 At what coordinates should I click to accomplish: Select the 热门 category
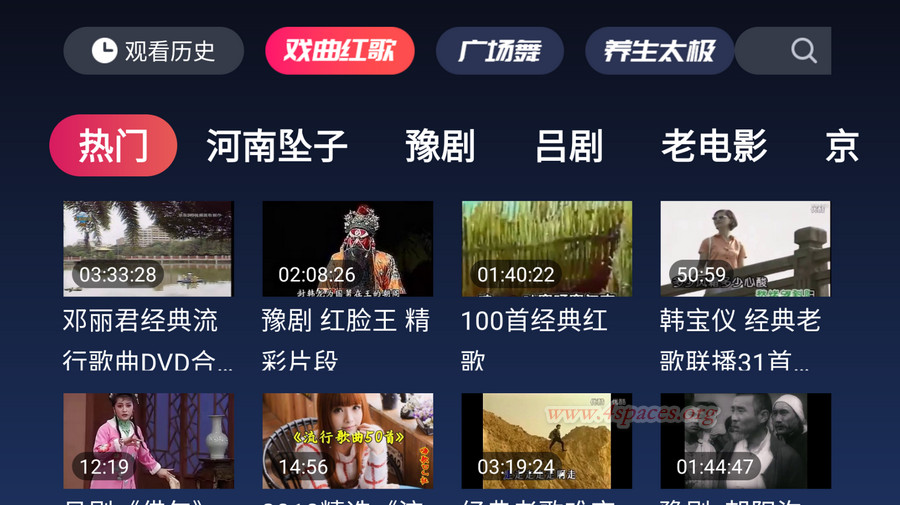[113, 146]
